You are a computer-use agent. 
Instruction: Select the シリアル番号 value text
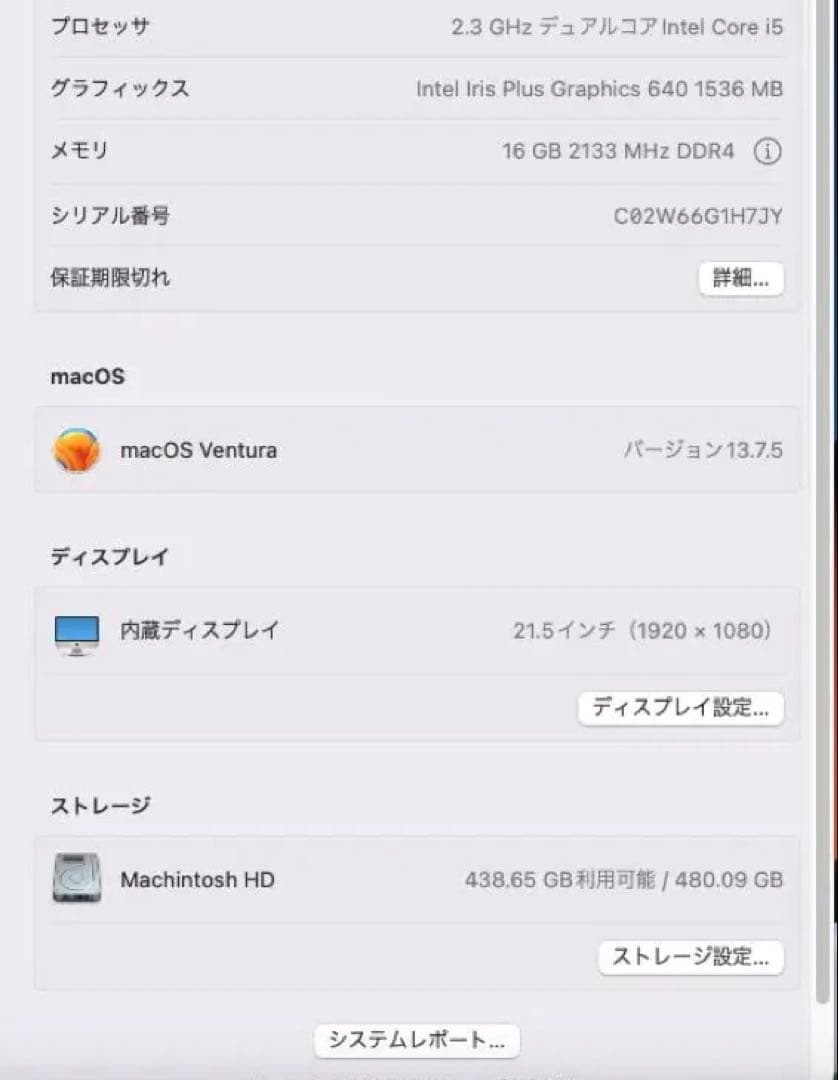692,215
